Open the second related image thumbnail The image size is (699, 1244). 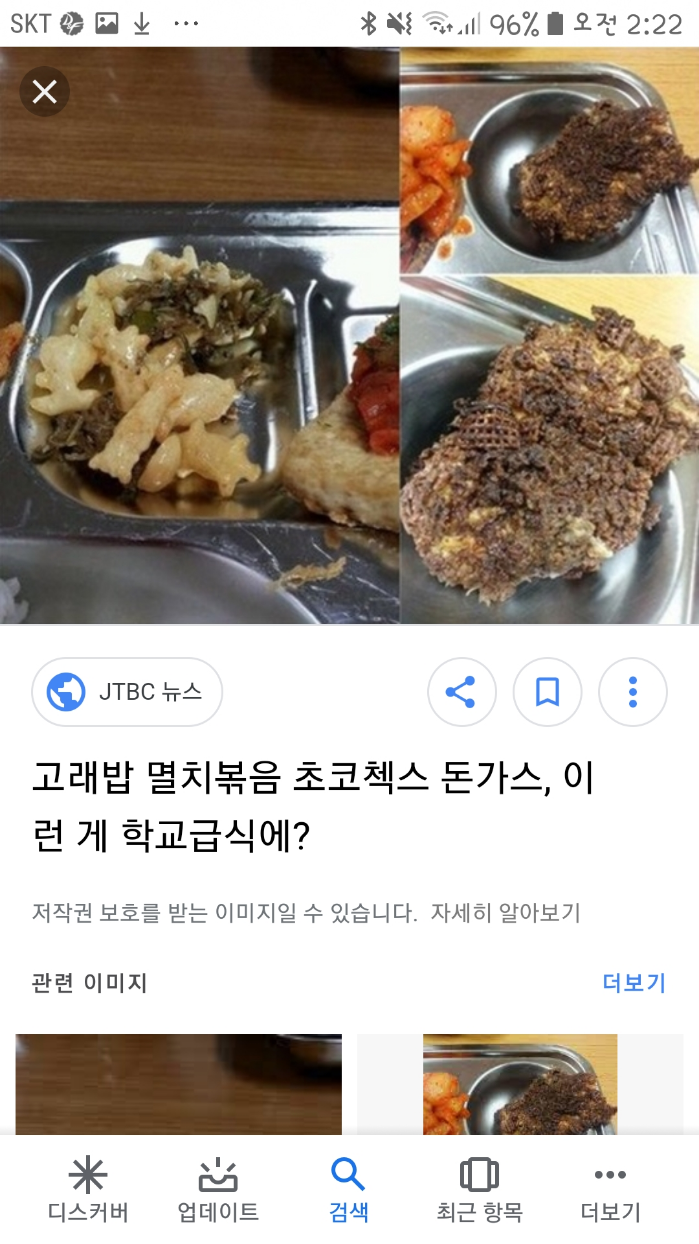click(x=520, y=1084)
